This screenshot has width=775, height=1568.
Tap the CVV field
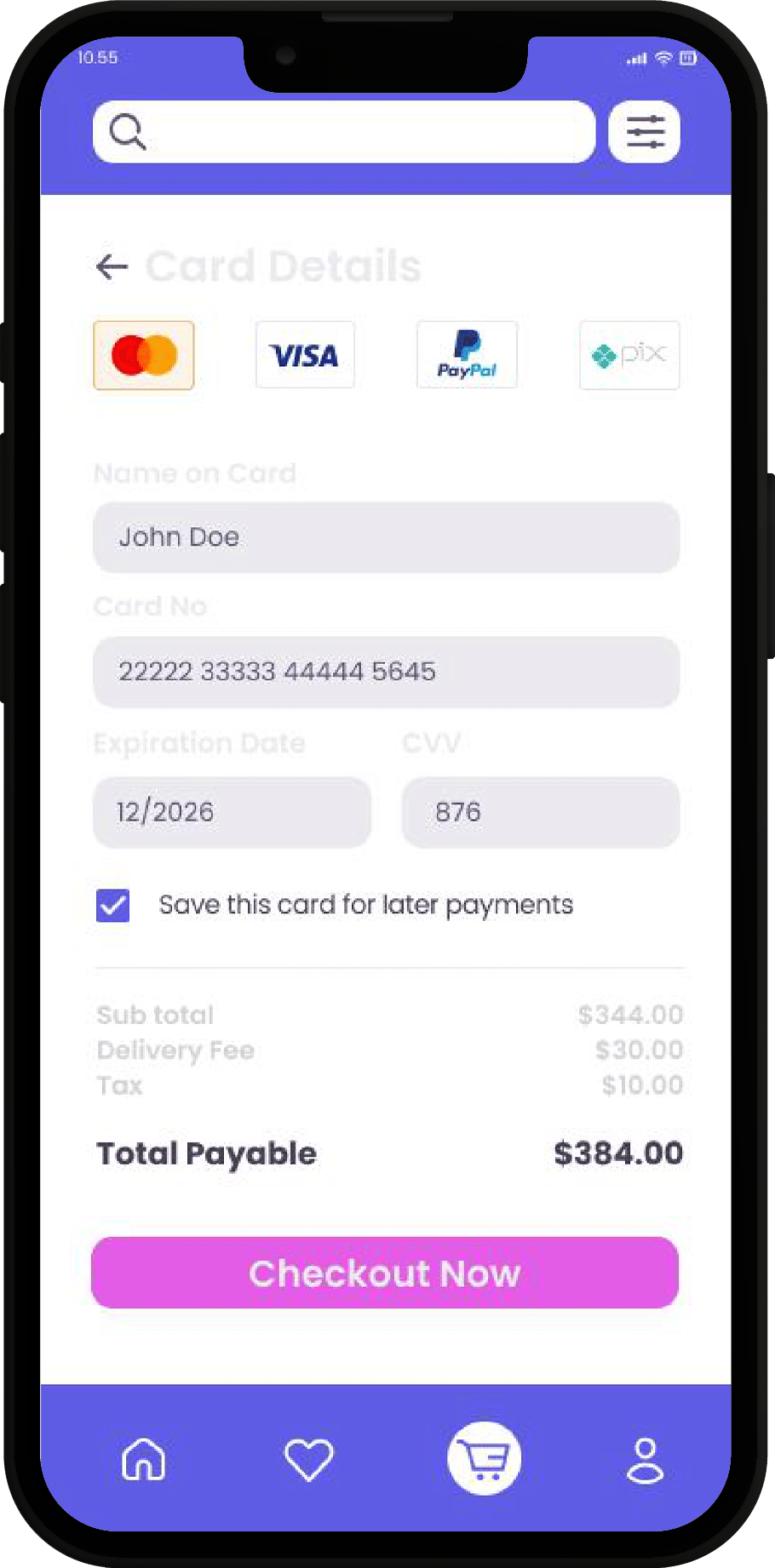(540, 812)
